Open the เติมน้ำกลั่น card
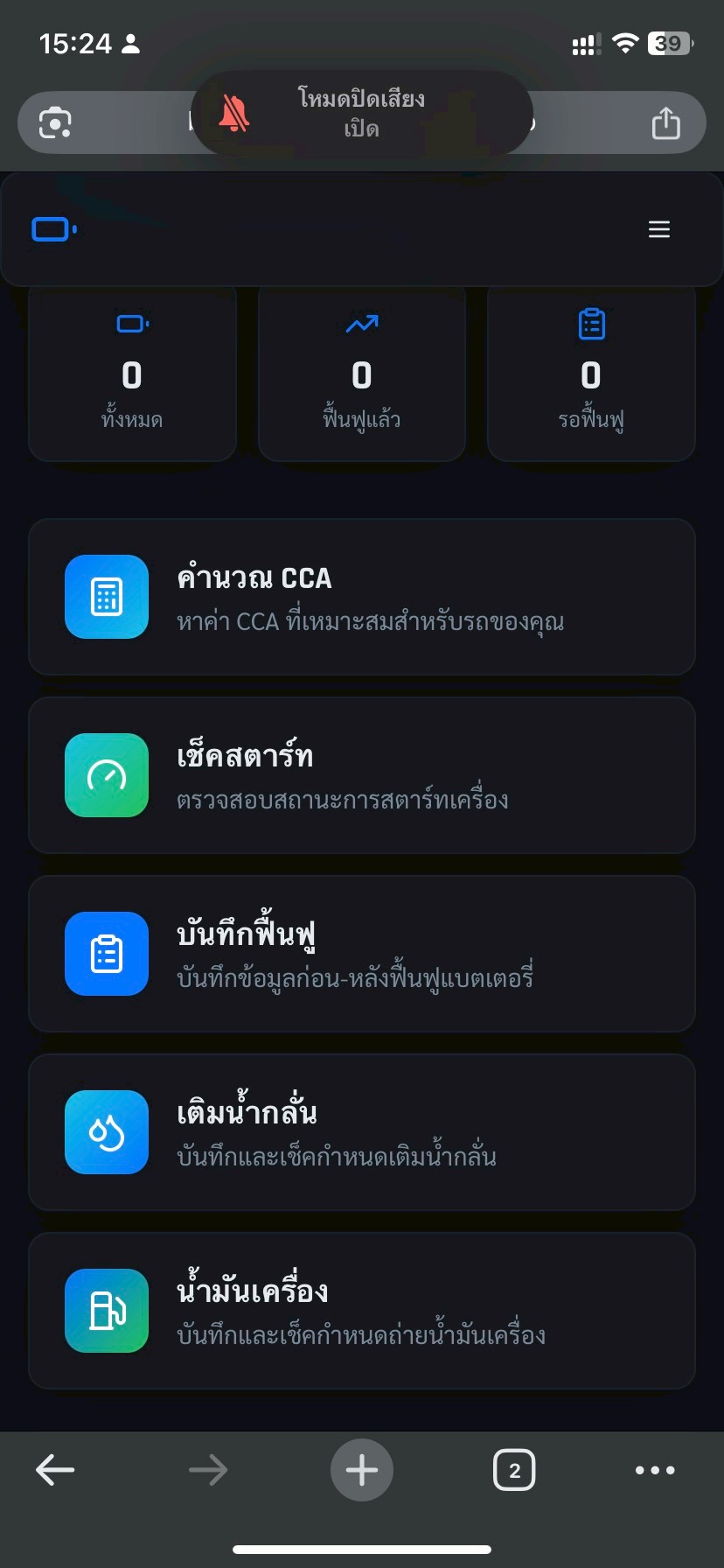This screenshot has width=724, height=1568. tap(362, 1132)
